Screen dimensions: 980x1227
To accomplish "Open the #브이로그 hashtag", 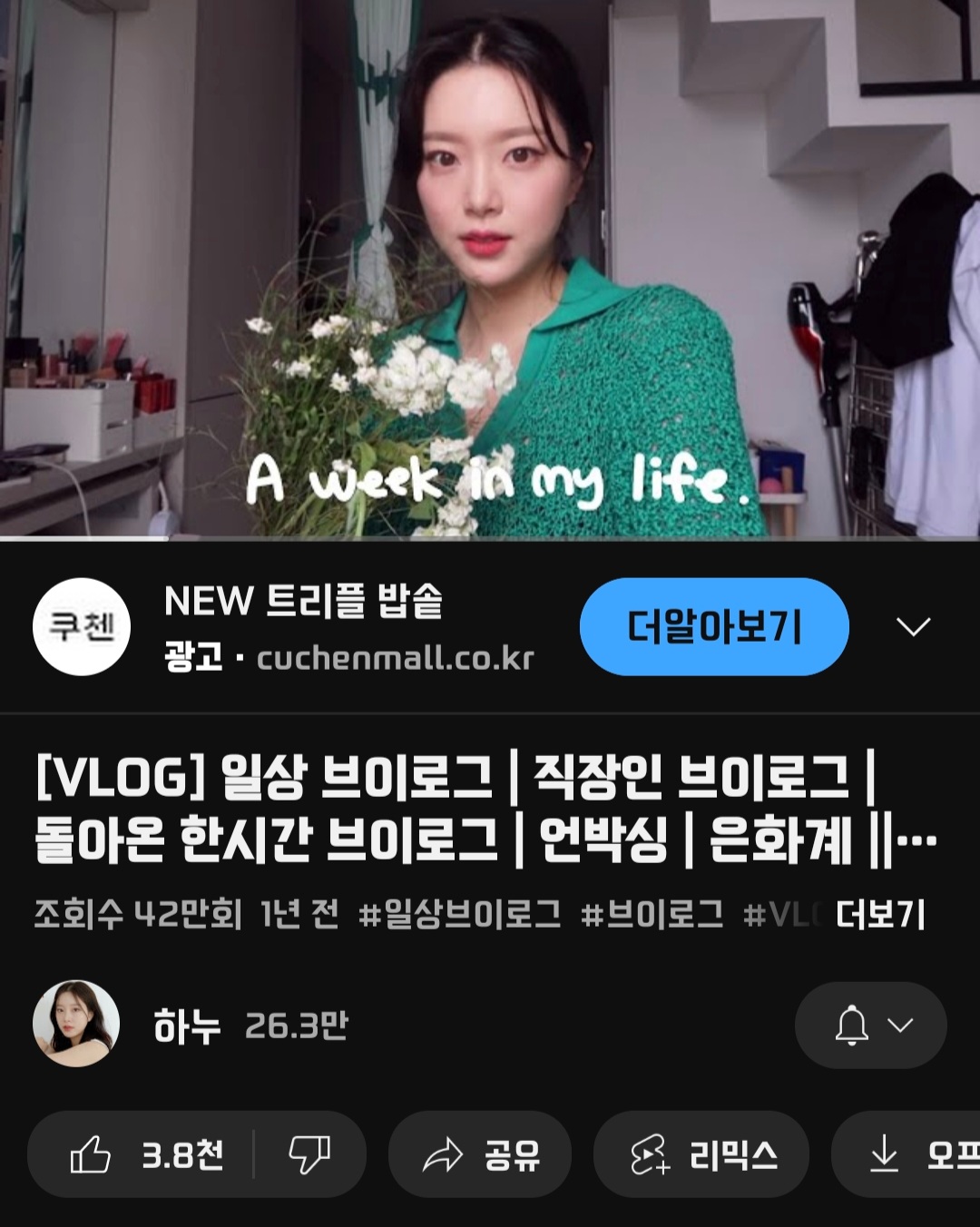I will [x=652, y=915].
